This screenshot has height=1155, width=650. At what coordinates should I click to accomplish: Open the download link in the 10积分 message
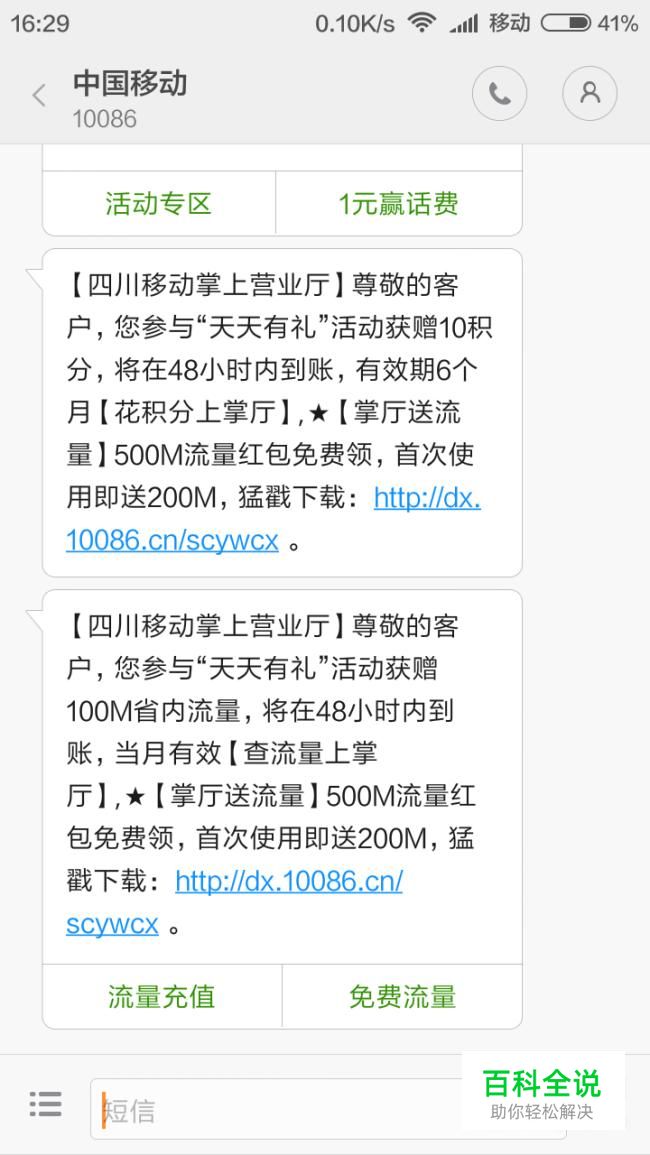[x=273, y=519]
